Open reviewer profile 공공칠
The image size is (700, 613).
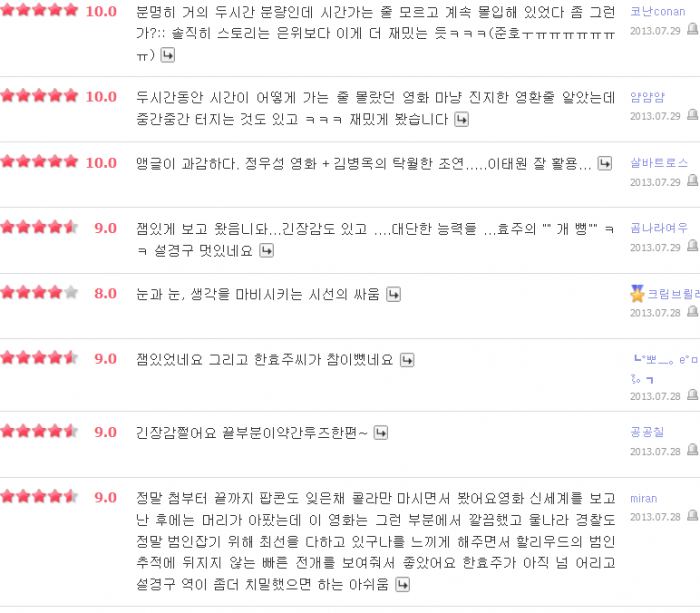click(647, 432)
